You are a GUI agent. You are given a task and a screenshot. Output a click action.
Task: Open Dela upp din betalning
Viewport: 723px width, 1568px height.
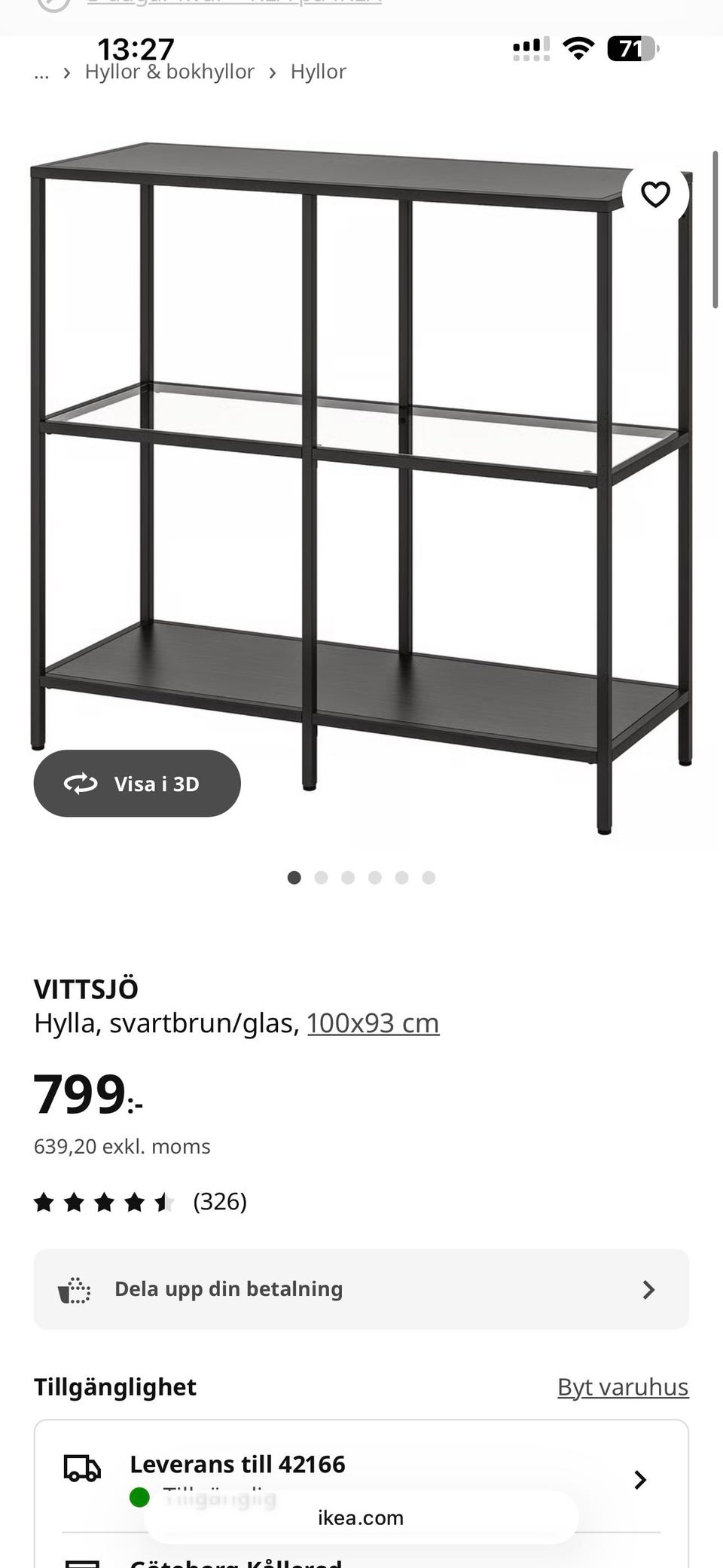click(361, 1289)
